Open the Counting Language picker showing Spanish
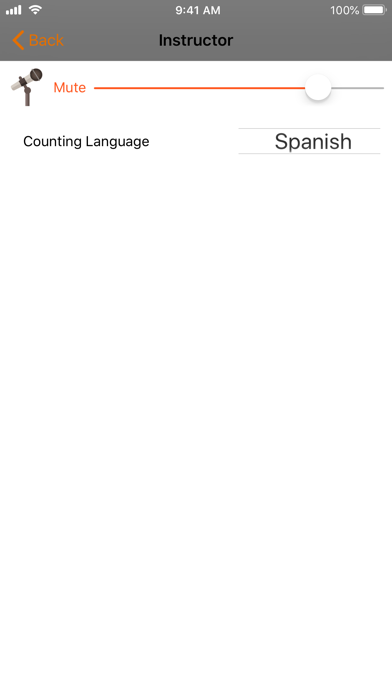 click(x=309, y=141)
